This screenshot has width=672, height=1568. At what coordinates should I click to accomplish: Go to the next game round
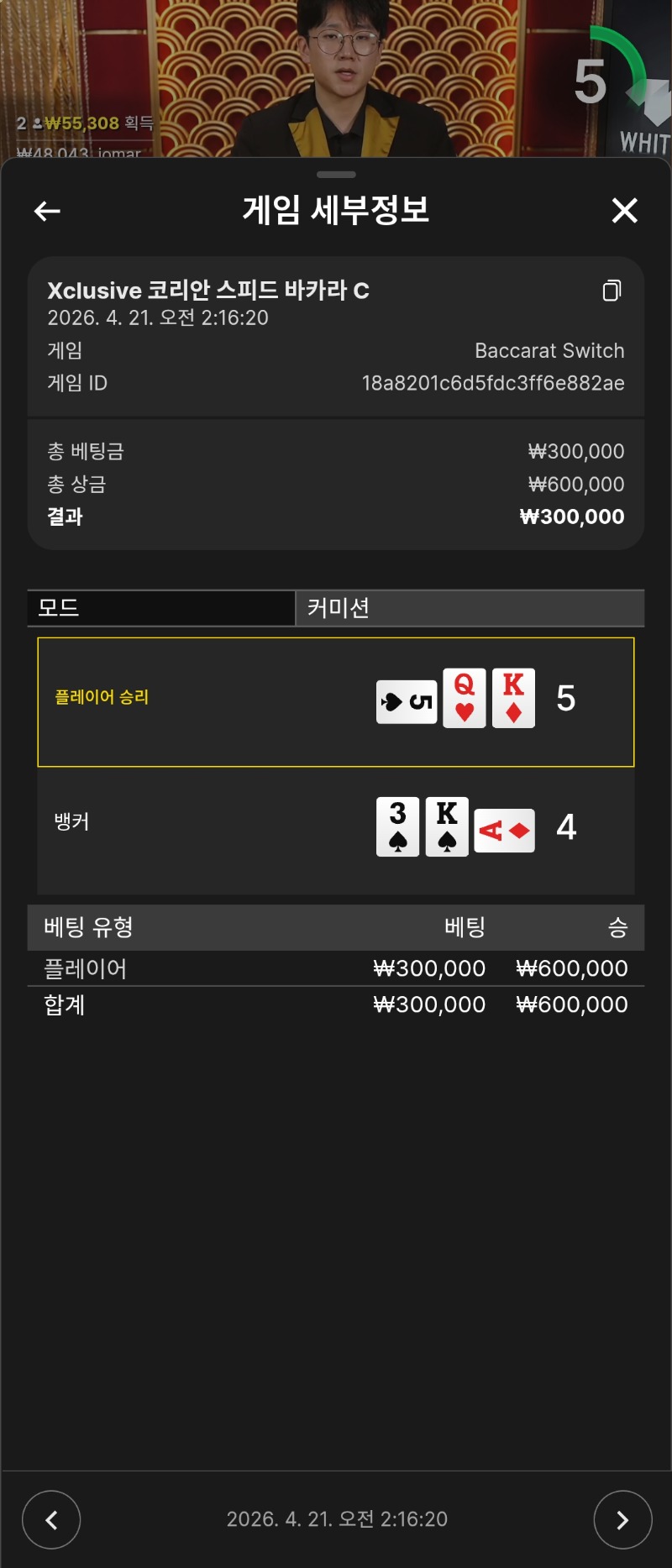coord(622,1519)
